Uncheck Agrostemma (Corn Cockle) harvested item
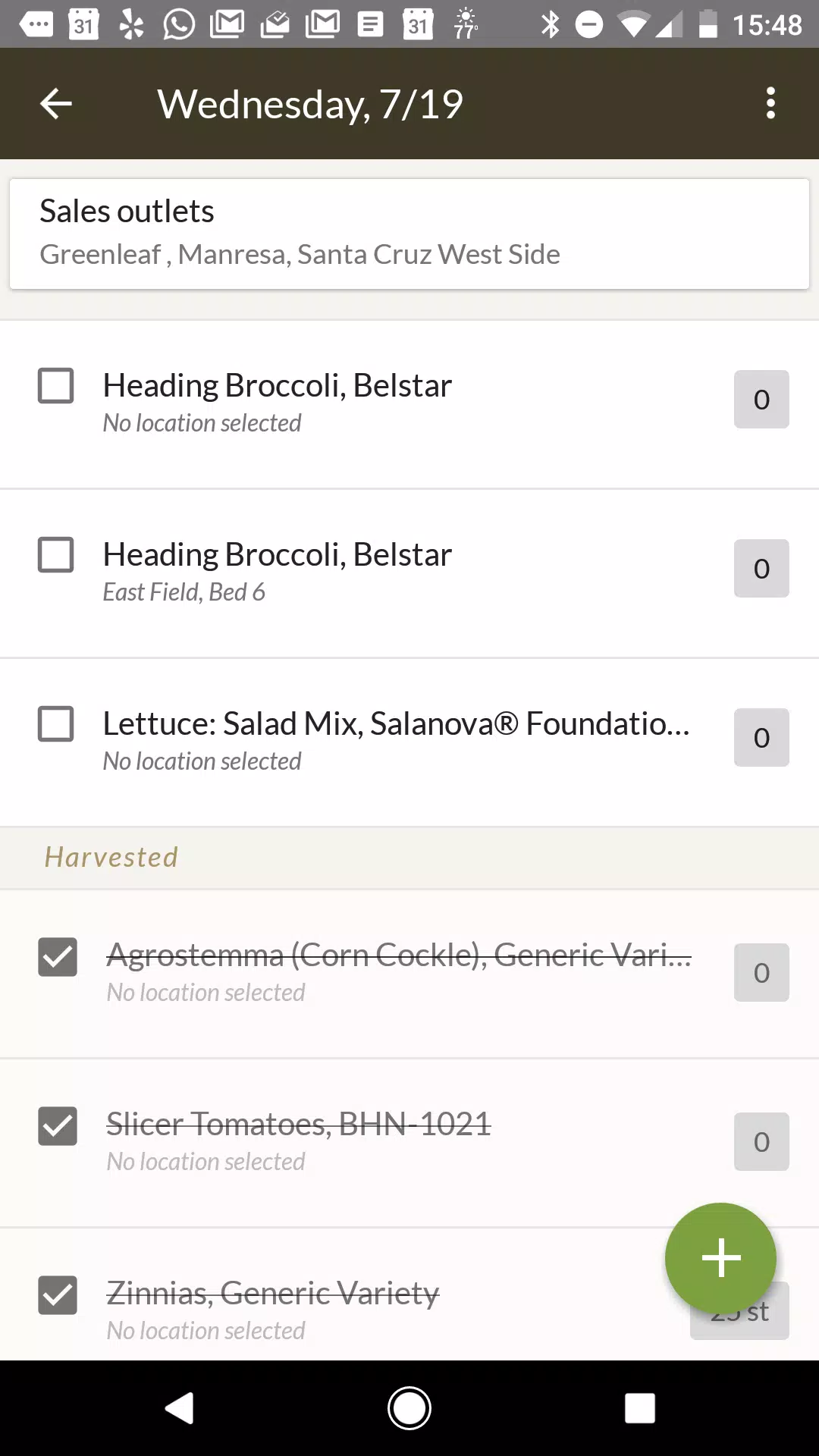Viewport: 819px width, 1456px height. (x=58, y=956)
